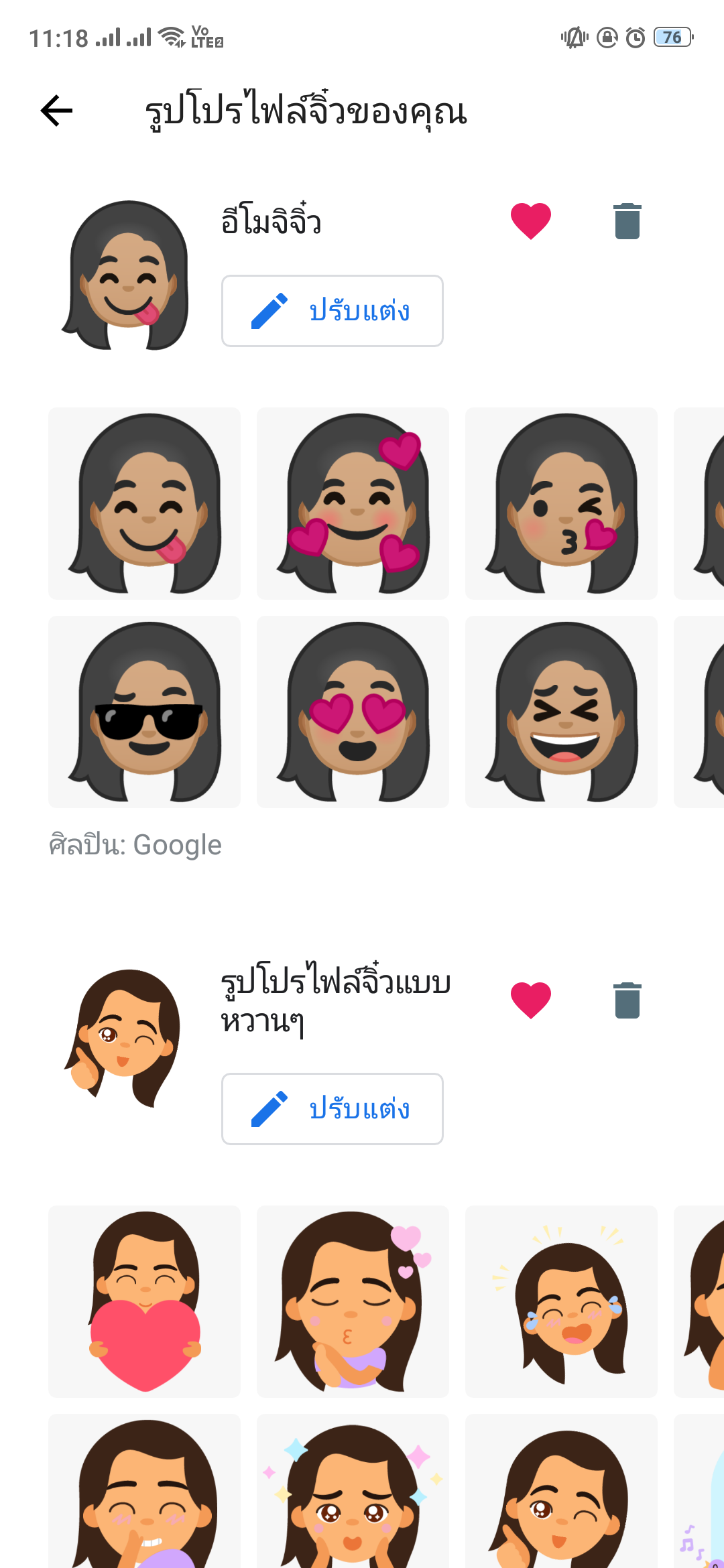The width and height of the screenshot is (724, 1568).
Task: Open the sticker hugging a big heart
Action: click(144, 1301)
